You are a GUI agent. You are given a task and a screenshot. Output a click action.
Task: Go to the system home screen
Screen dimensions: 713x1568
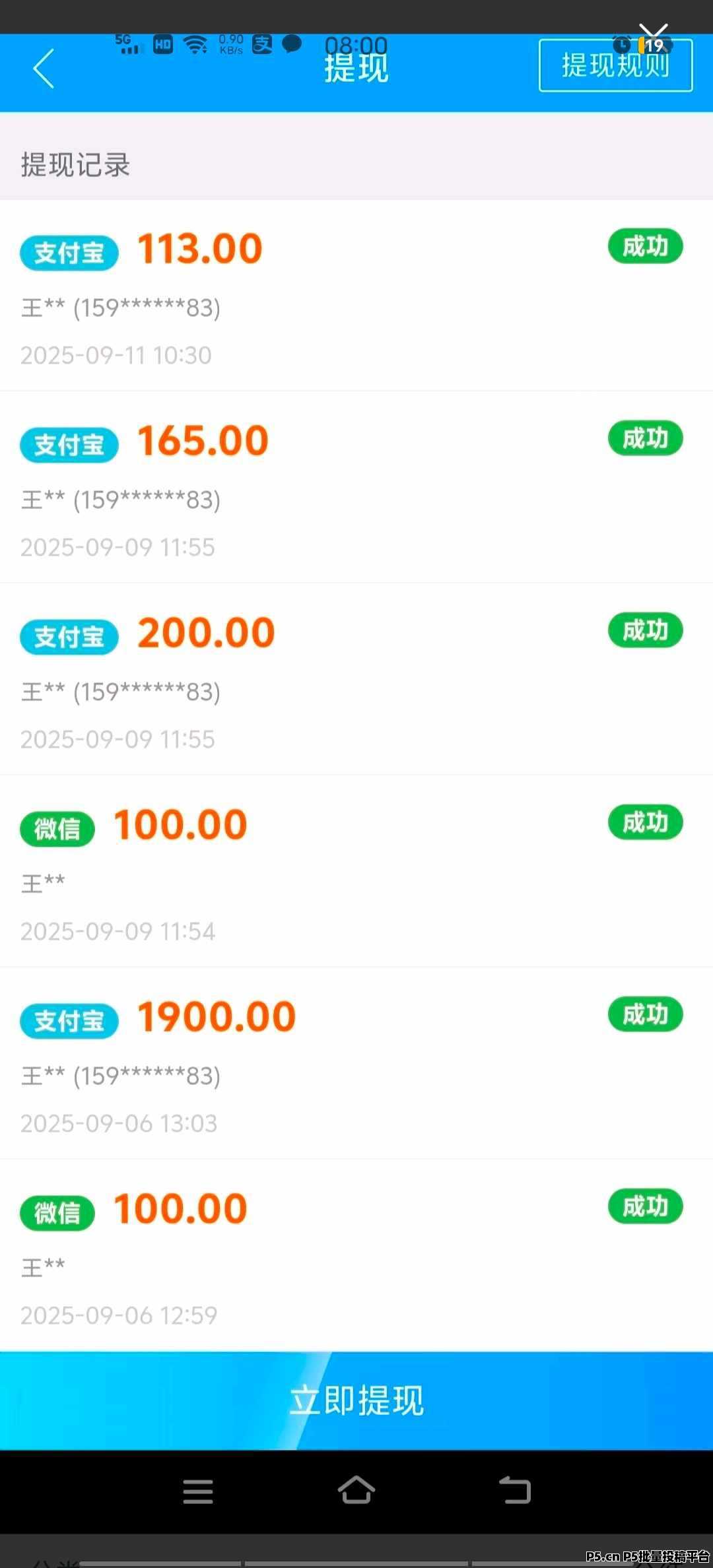[x=356, y=1490]
